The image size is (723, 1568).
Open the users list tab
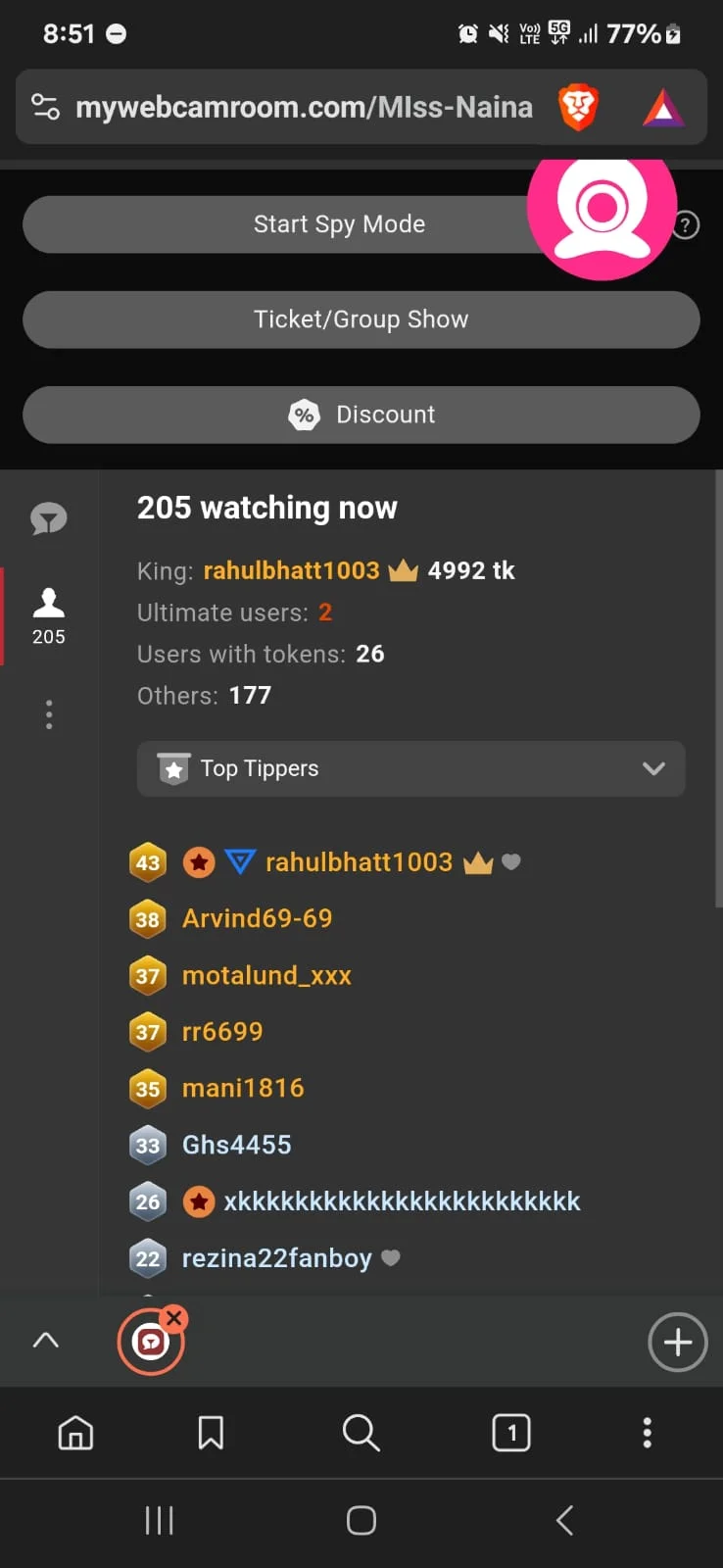coord(49,615)
